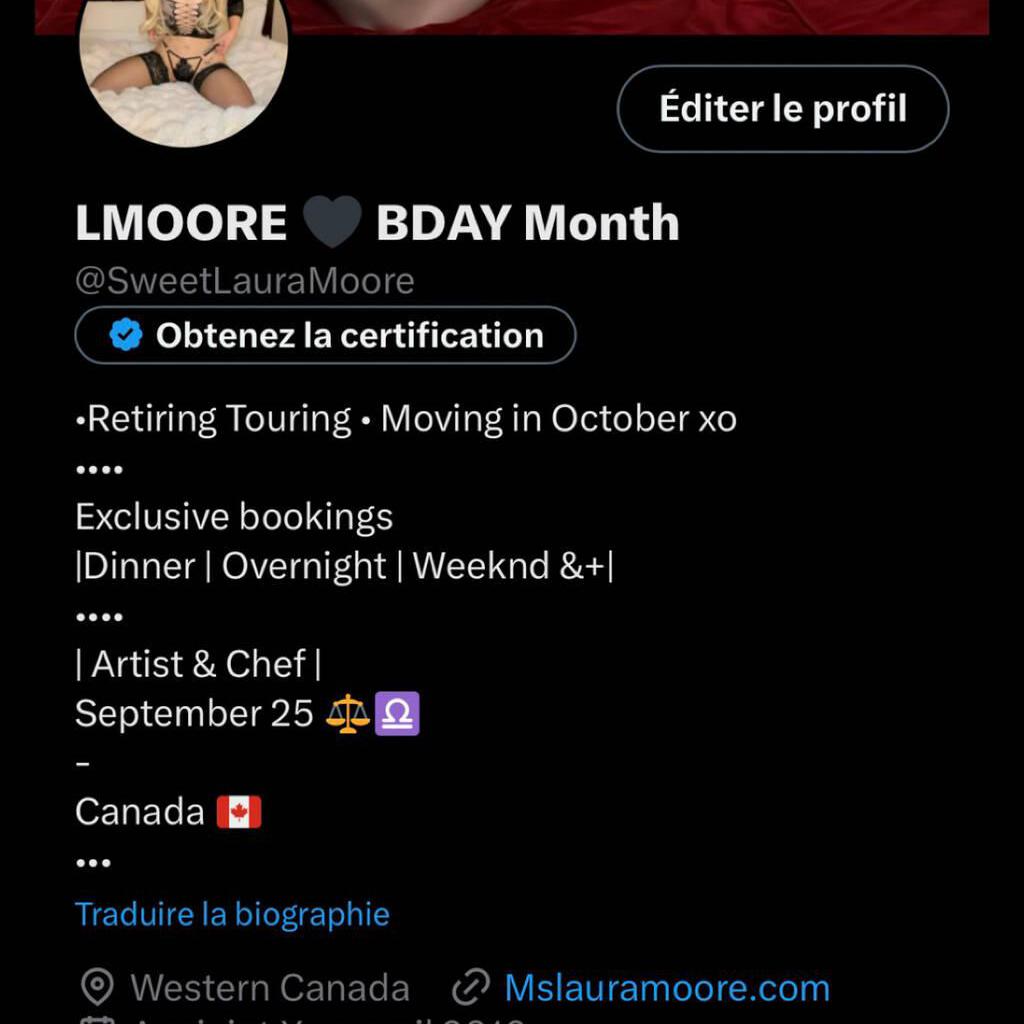1024x1024 pixels.
Task: Tap Traduire la biographie link
Action: point(232,914)
